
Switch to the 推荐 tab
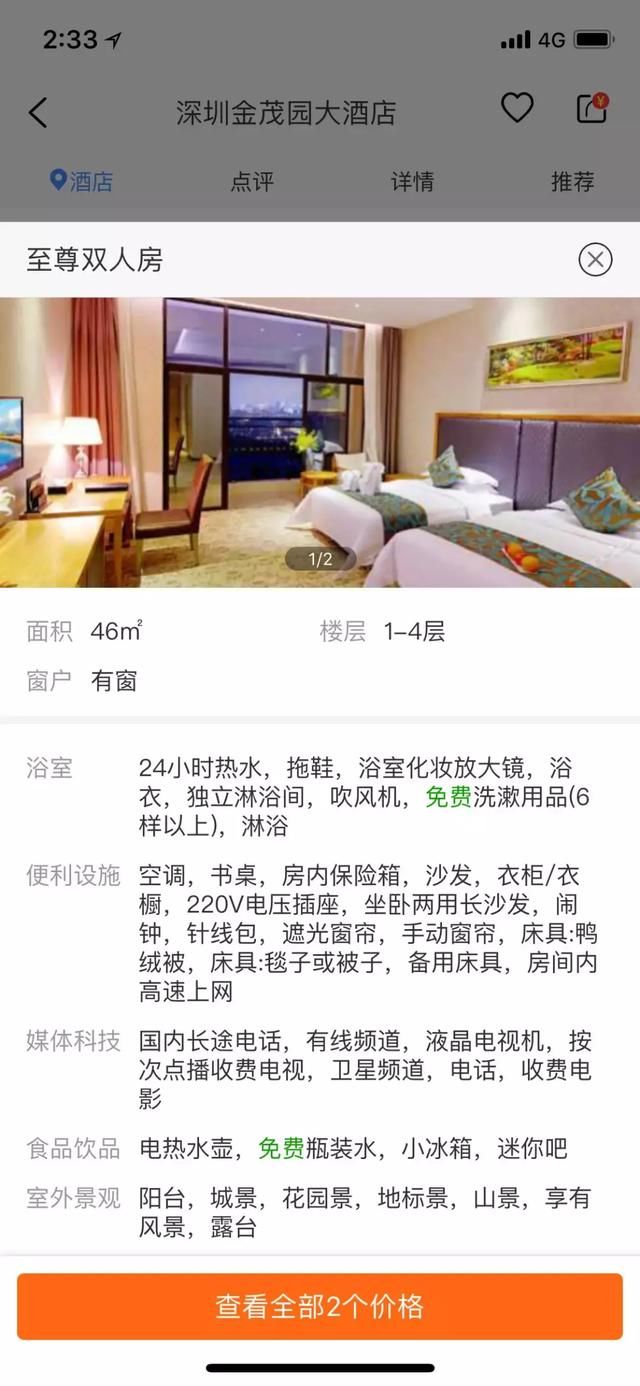(572, 182)
